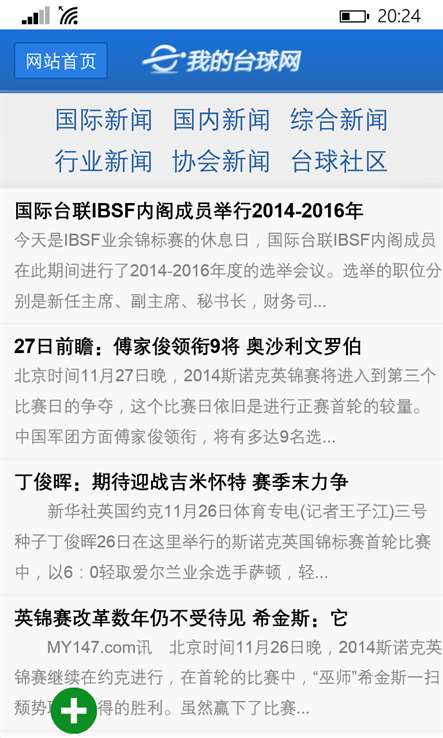The height and width of the screenshot is (738, 443).
Task: Switch to 国内新闻 section
Action: tap(221, 120)
